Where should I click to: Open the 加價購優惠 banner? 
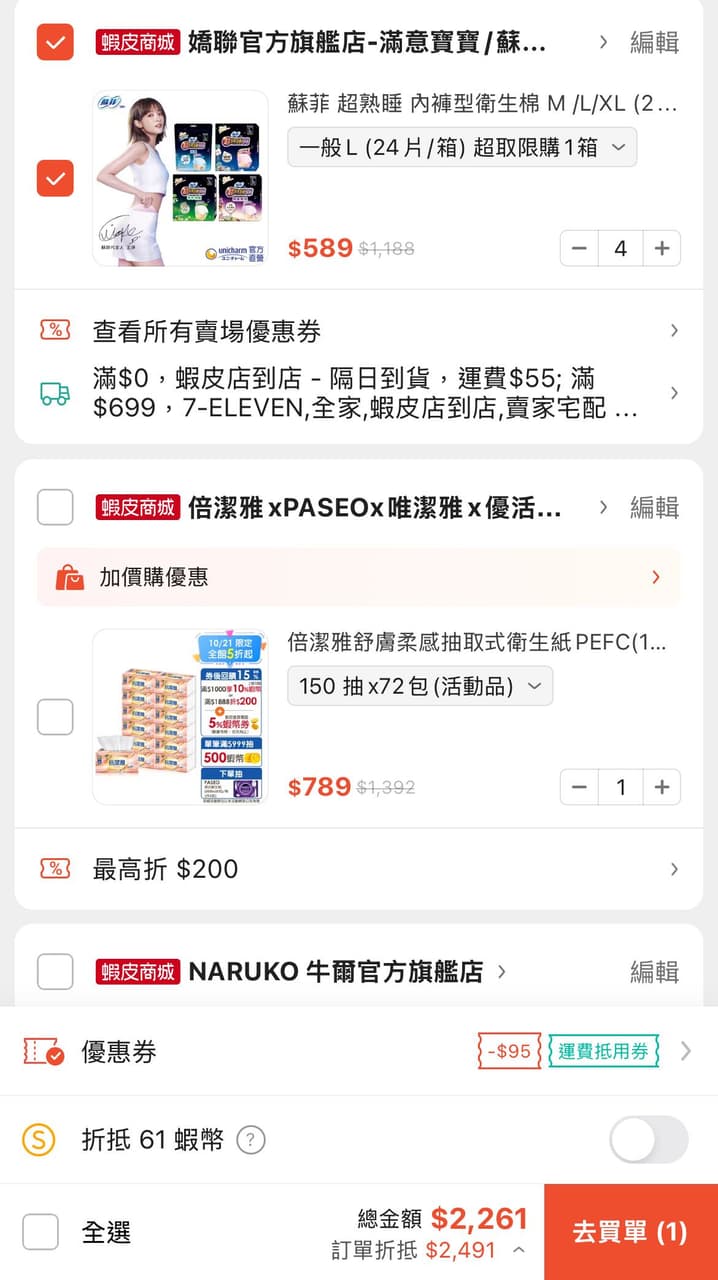tap(358, 577)
